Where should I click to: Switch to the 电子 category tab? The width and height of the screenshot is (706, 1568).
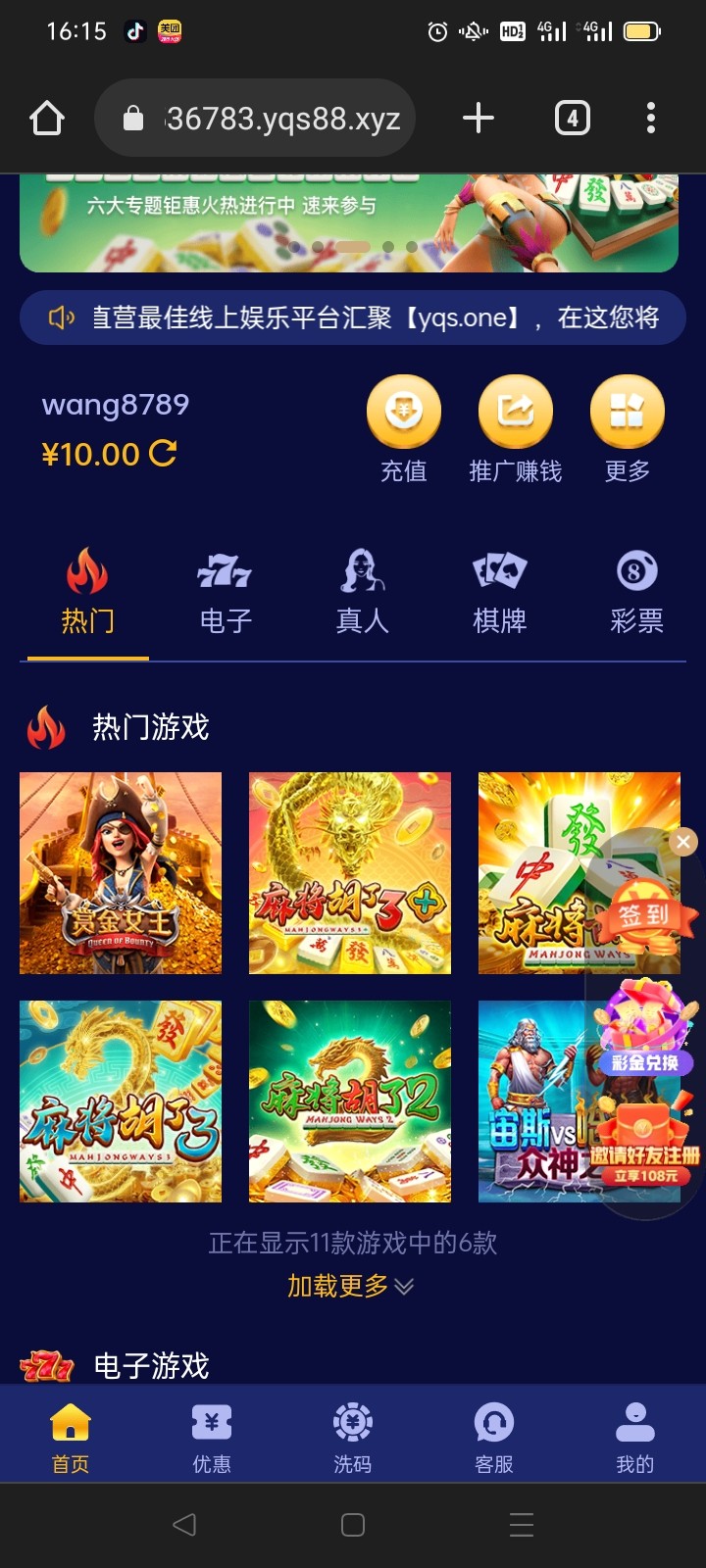[x=225, y=592]
